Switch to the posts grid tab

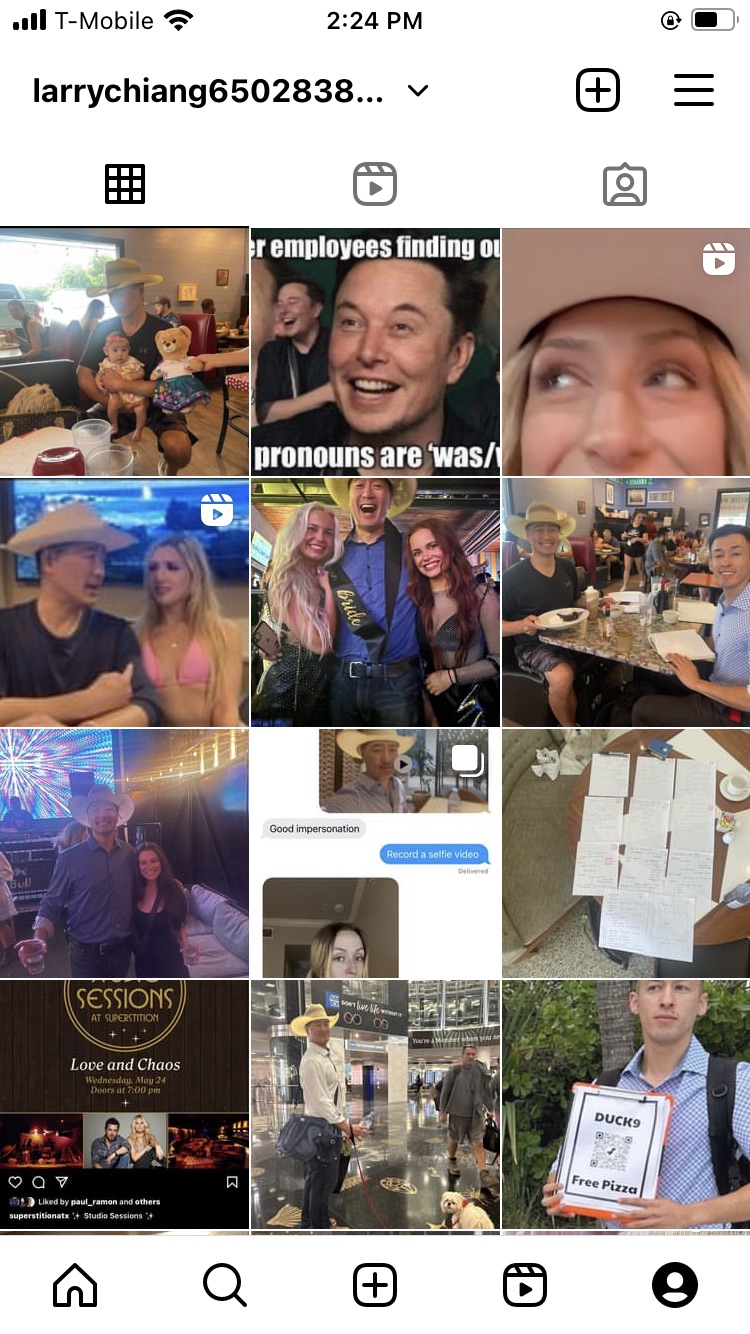[x=125, y=185]
